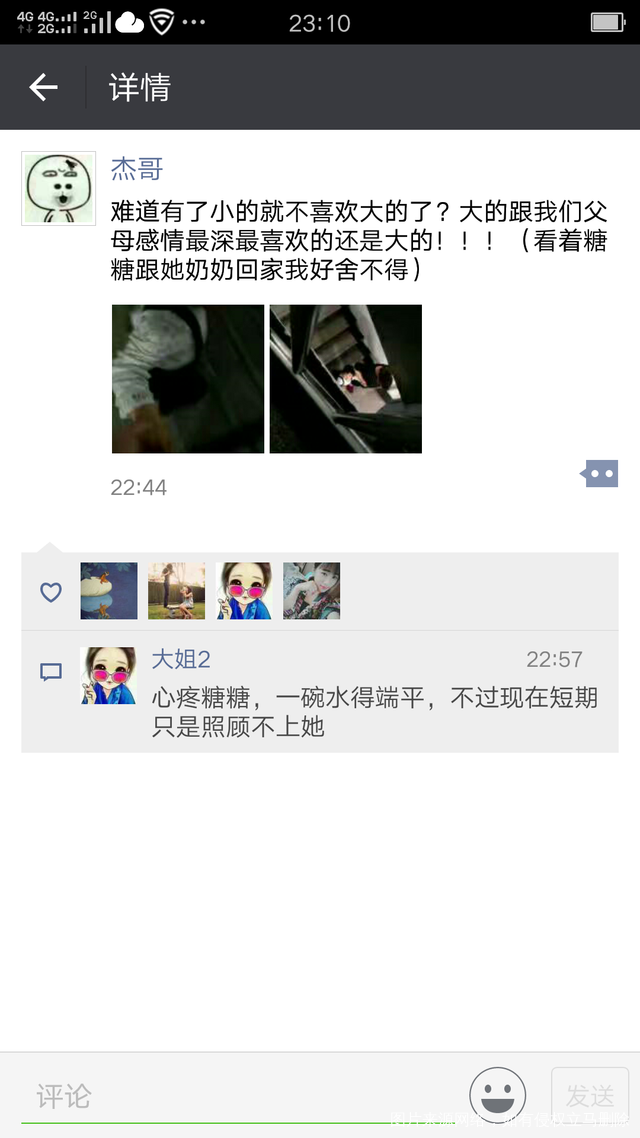Open the fourth liker's avatar

(x=311, y=591)
